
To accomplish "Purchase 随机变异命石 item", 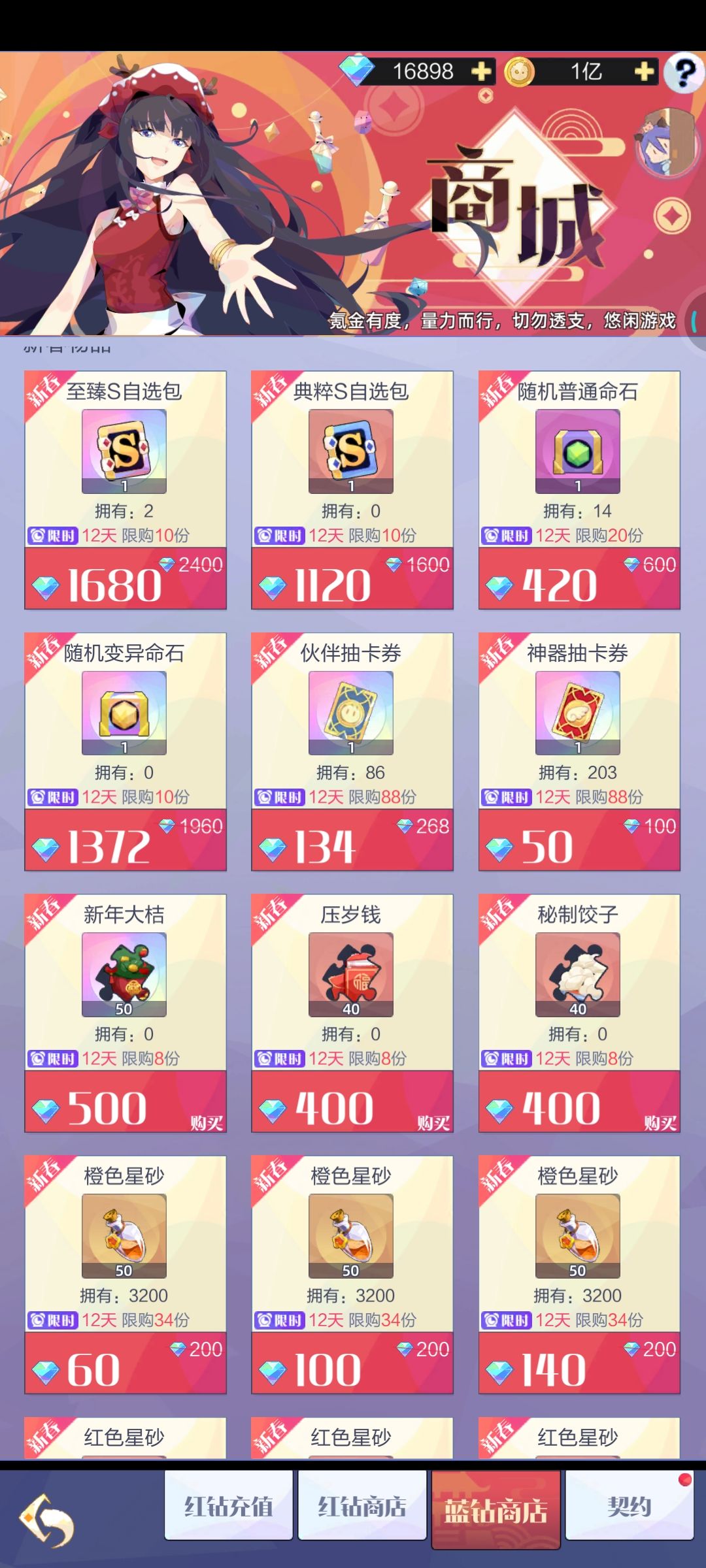I will point(126,840).
